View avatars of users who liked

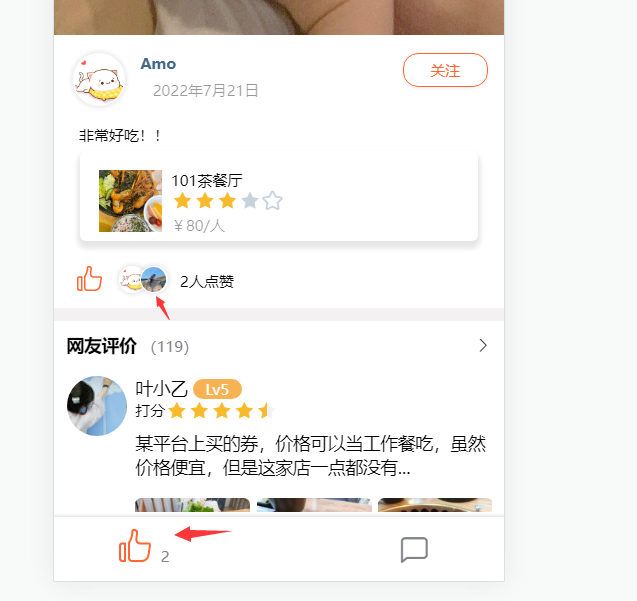click(x=143, y=280)
